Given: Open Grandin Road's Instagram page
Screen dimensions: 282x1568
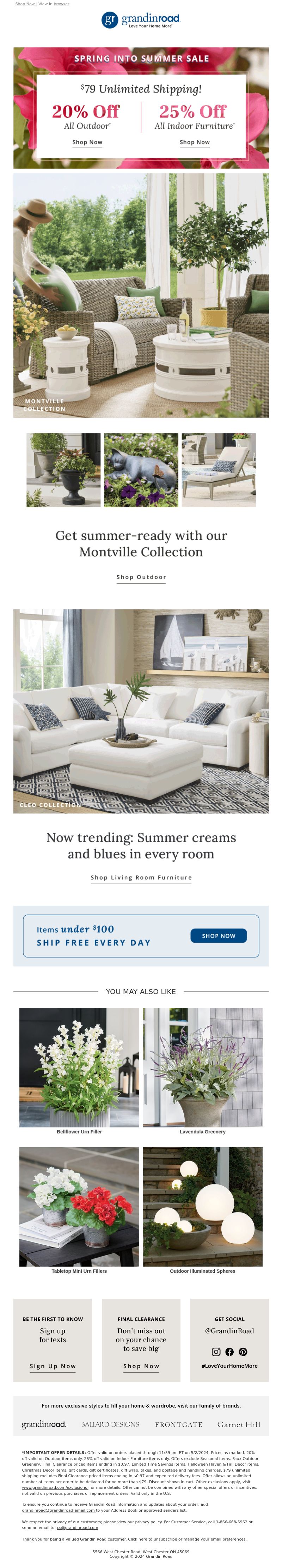Looking at the screenshot, I should pyautogui.click(x=216, y=1352).
